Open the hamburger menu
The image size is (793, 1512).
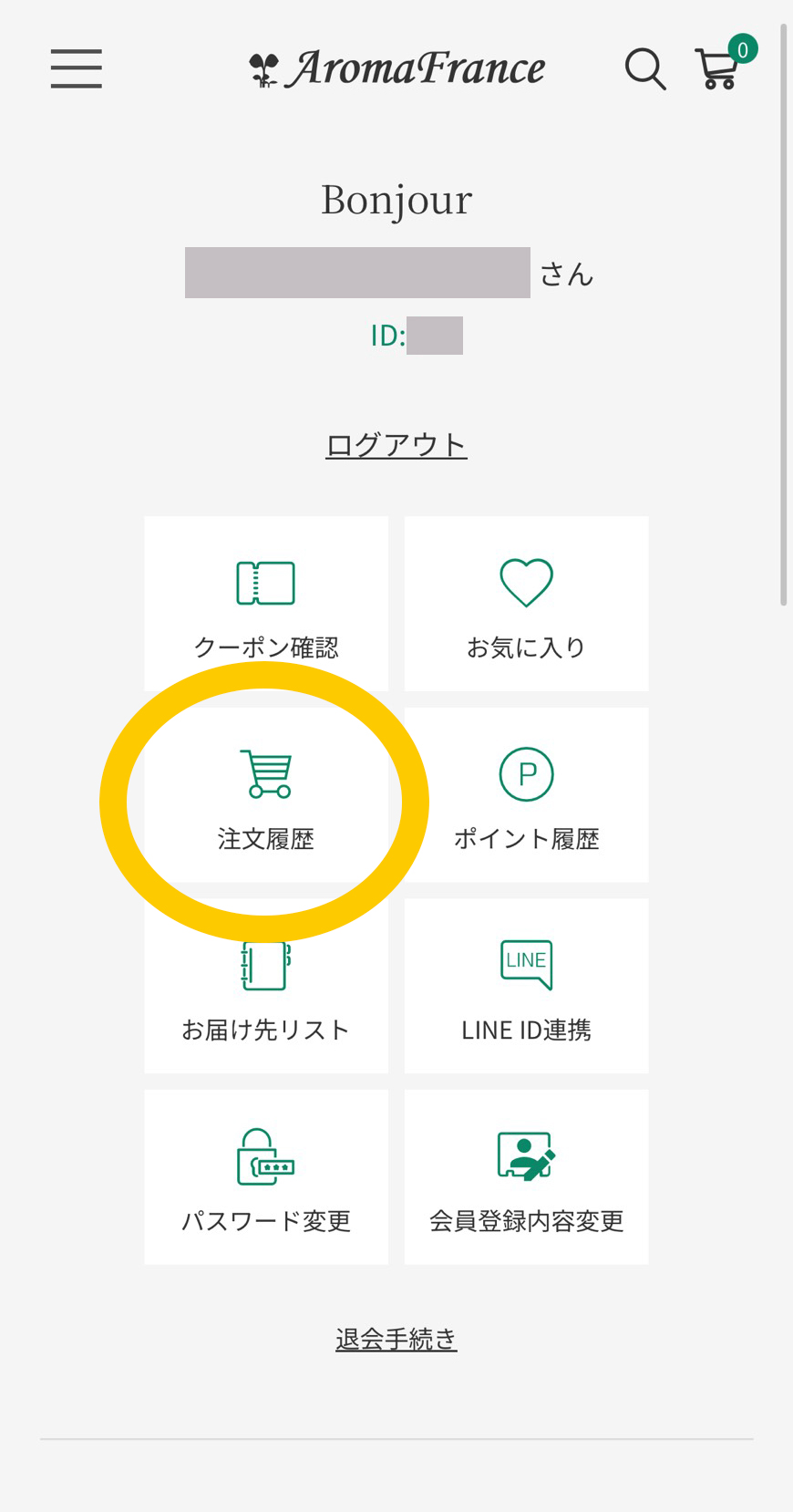point(77,68)
